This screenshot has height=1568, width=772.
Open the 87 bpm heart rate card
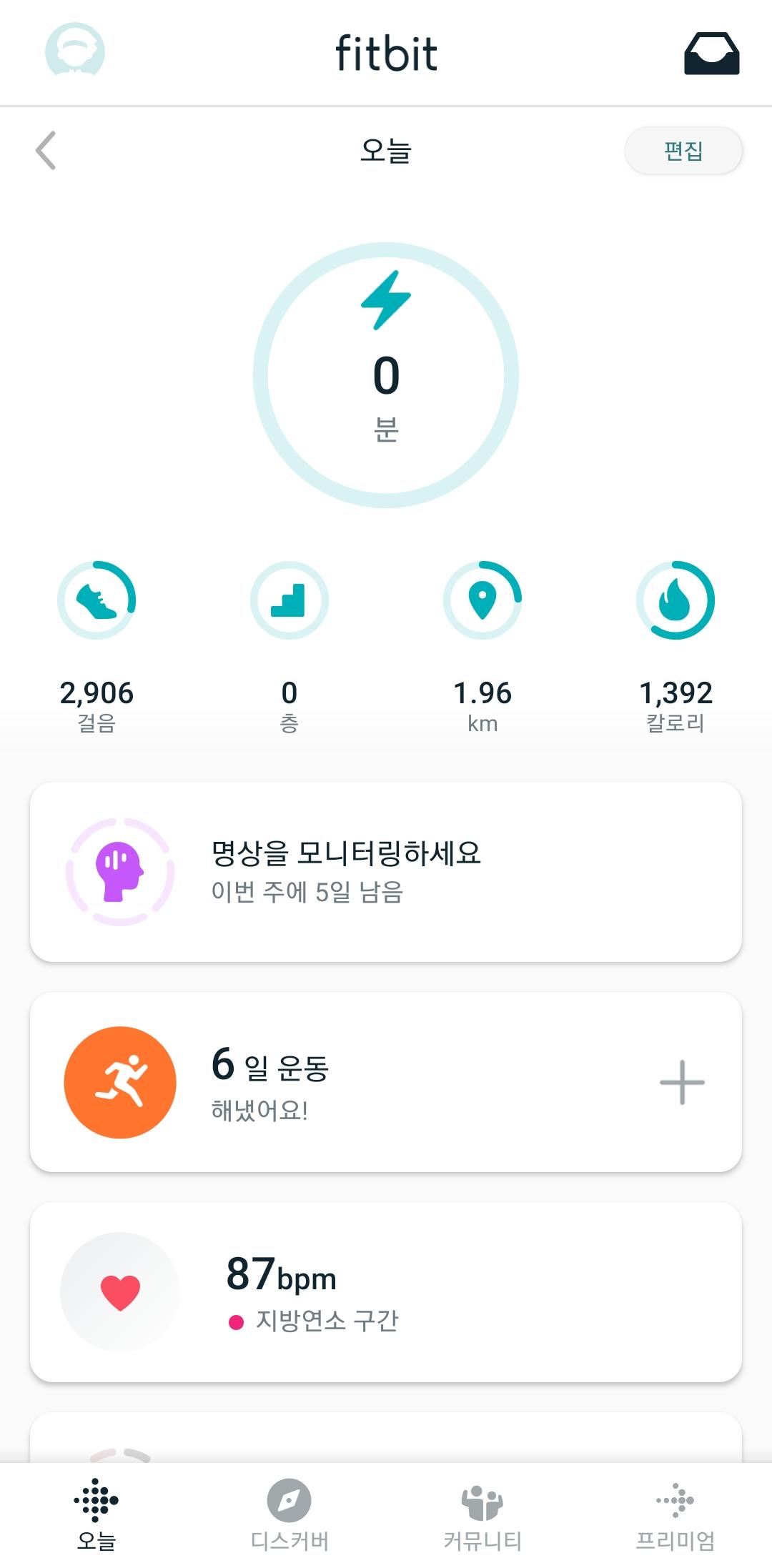[x=386, y=1292]
